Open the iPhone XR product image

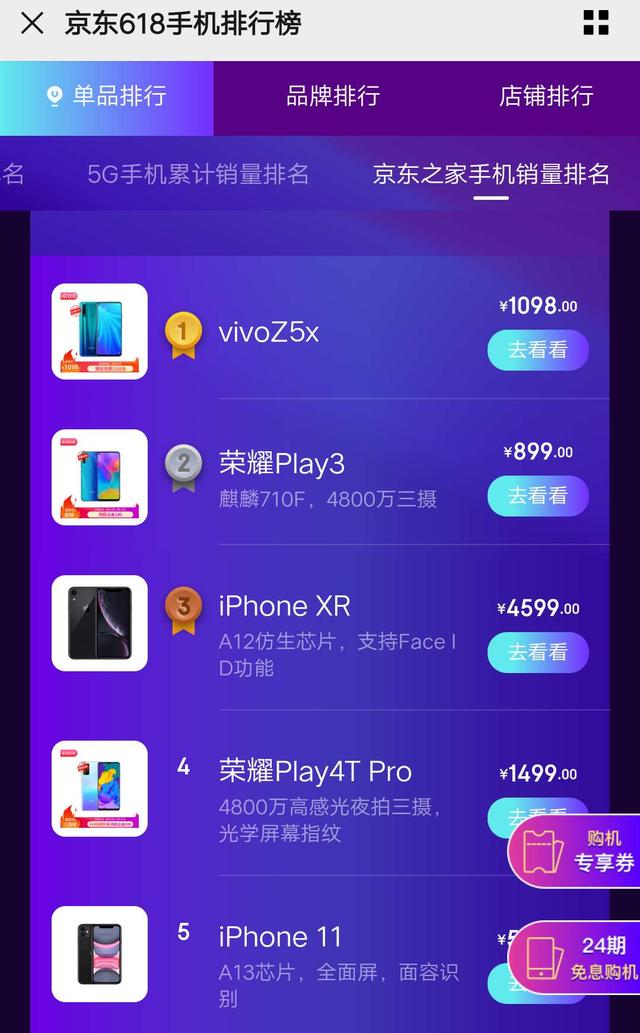tap(100, 623)
